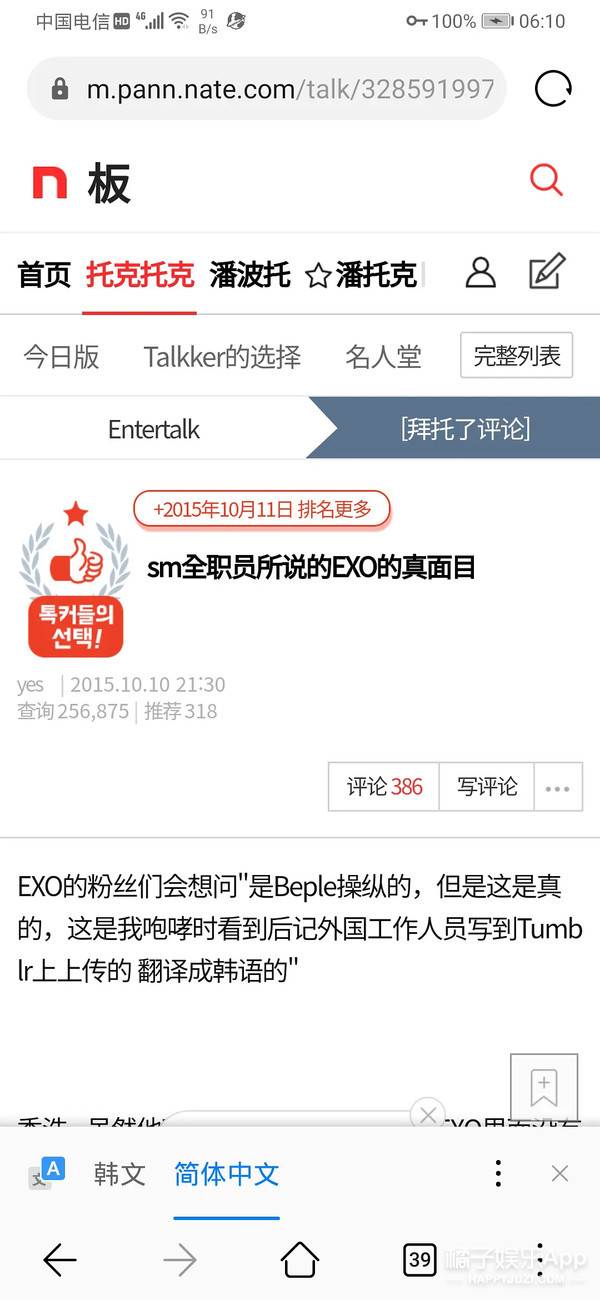This screenshot has height=1300, width=600.
Task: Open the red search icon
Action: coord(546,181)
